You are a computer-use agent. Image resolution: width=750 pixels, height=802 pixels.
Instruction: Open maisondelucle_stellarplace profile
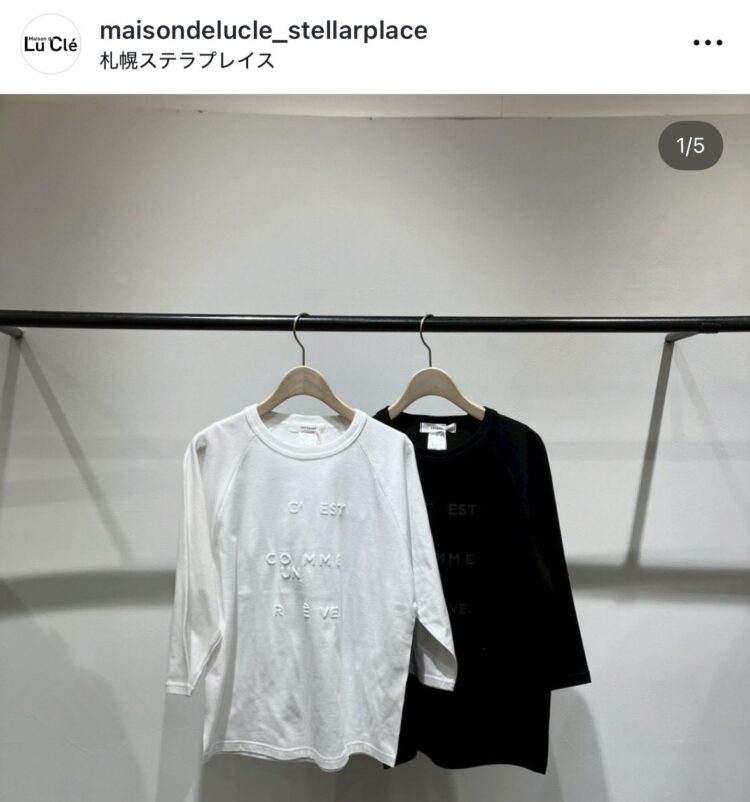(x=264, y=31)
